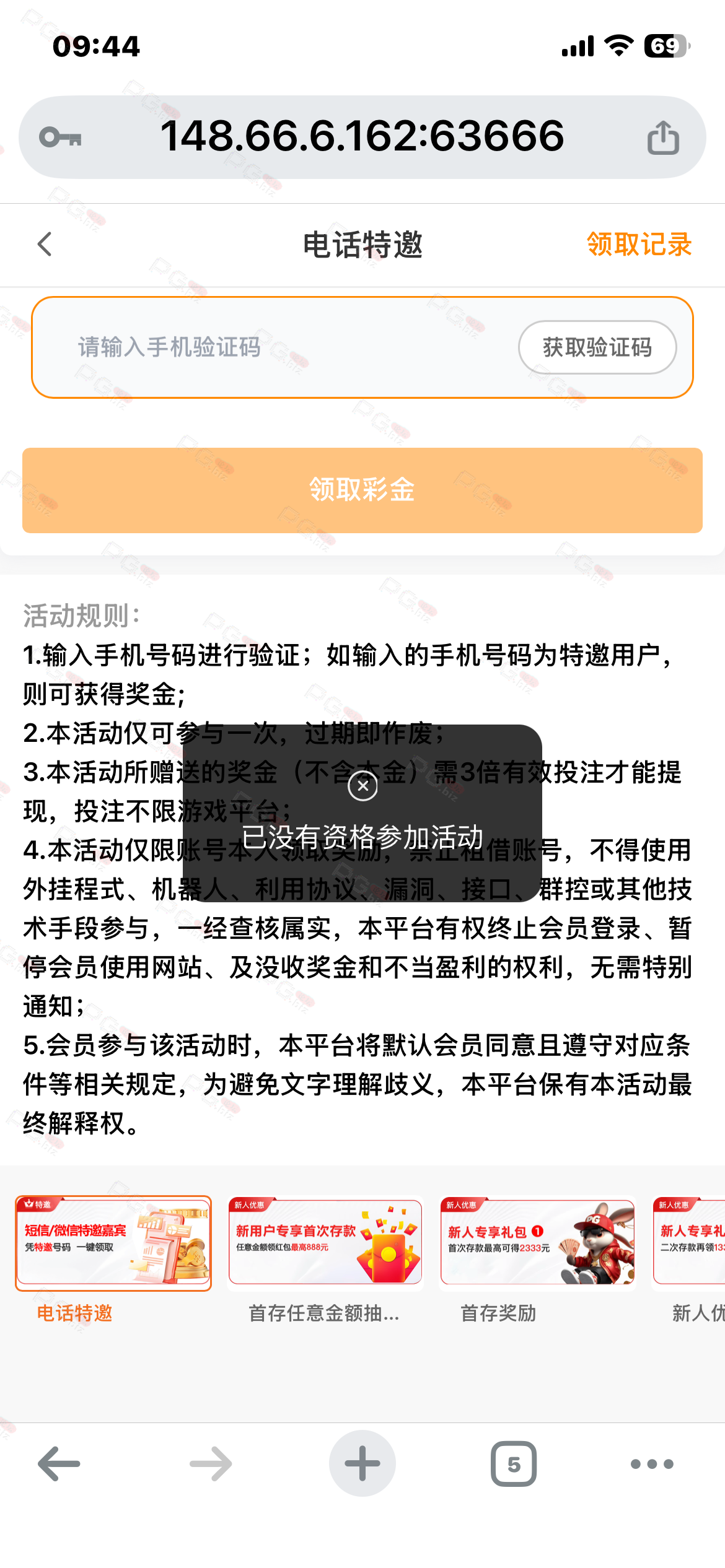Open the browser overflow menu
This screenshot has width=725, height=1568.
pyautogui.click(x=652, y=1464)
